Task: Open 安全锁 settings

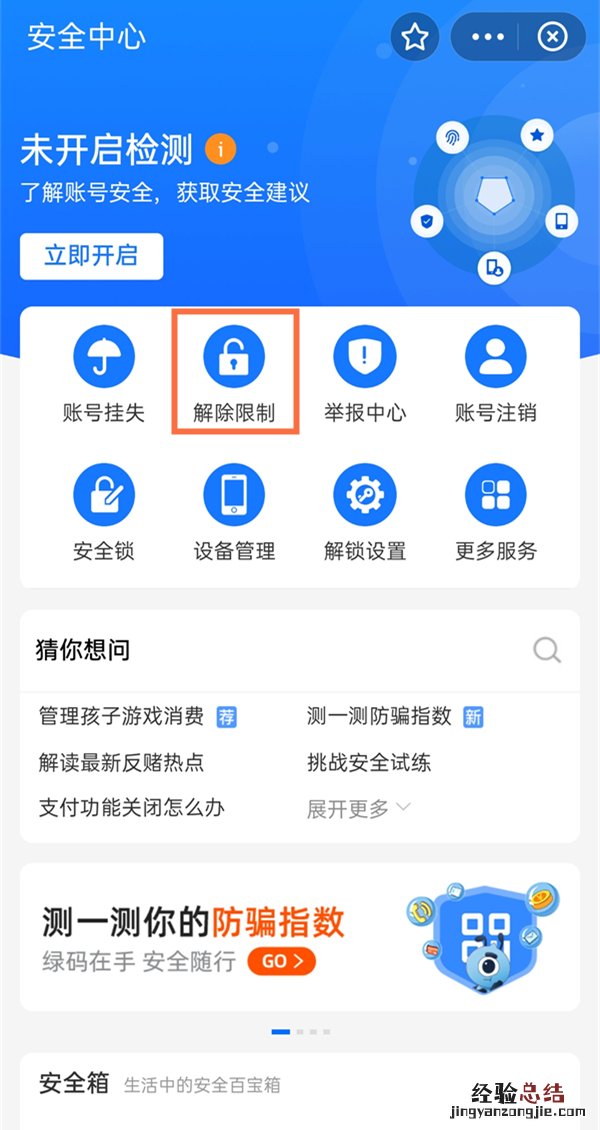Action: point(104,512)
